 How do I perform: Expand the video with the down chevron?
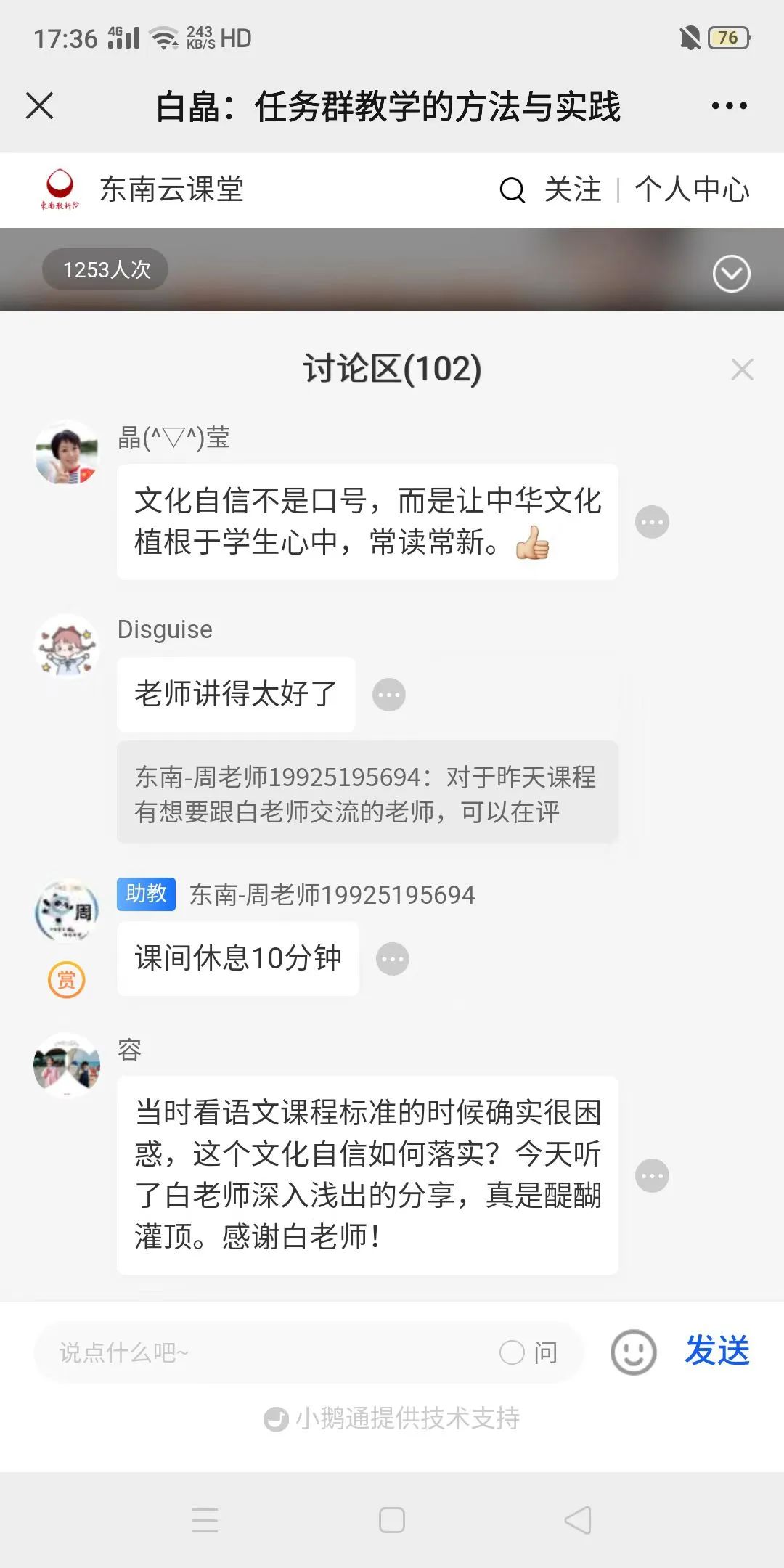pyautogui.click(x=731, y=274)
